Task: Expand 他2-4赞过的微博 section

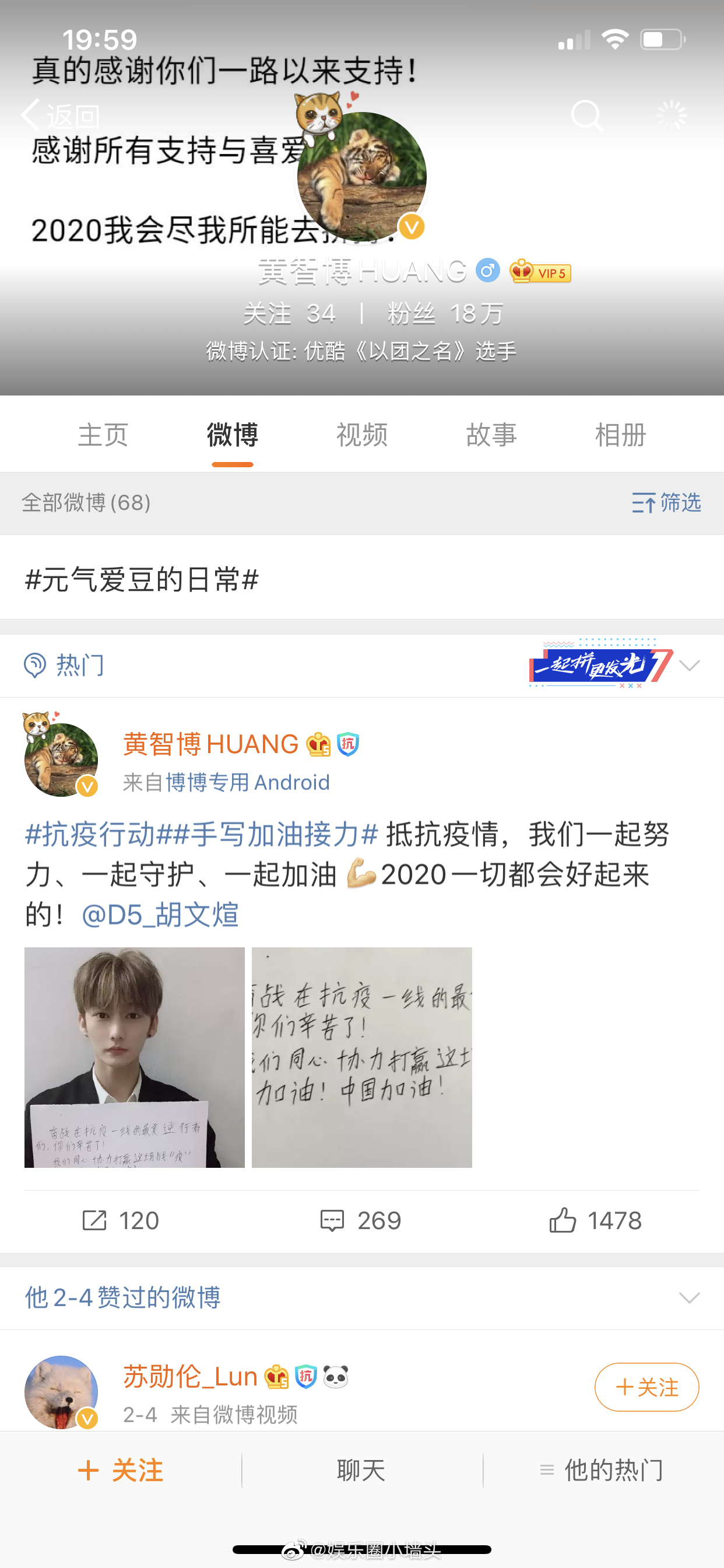Action: [688, 1297]
